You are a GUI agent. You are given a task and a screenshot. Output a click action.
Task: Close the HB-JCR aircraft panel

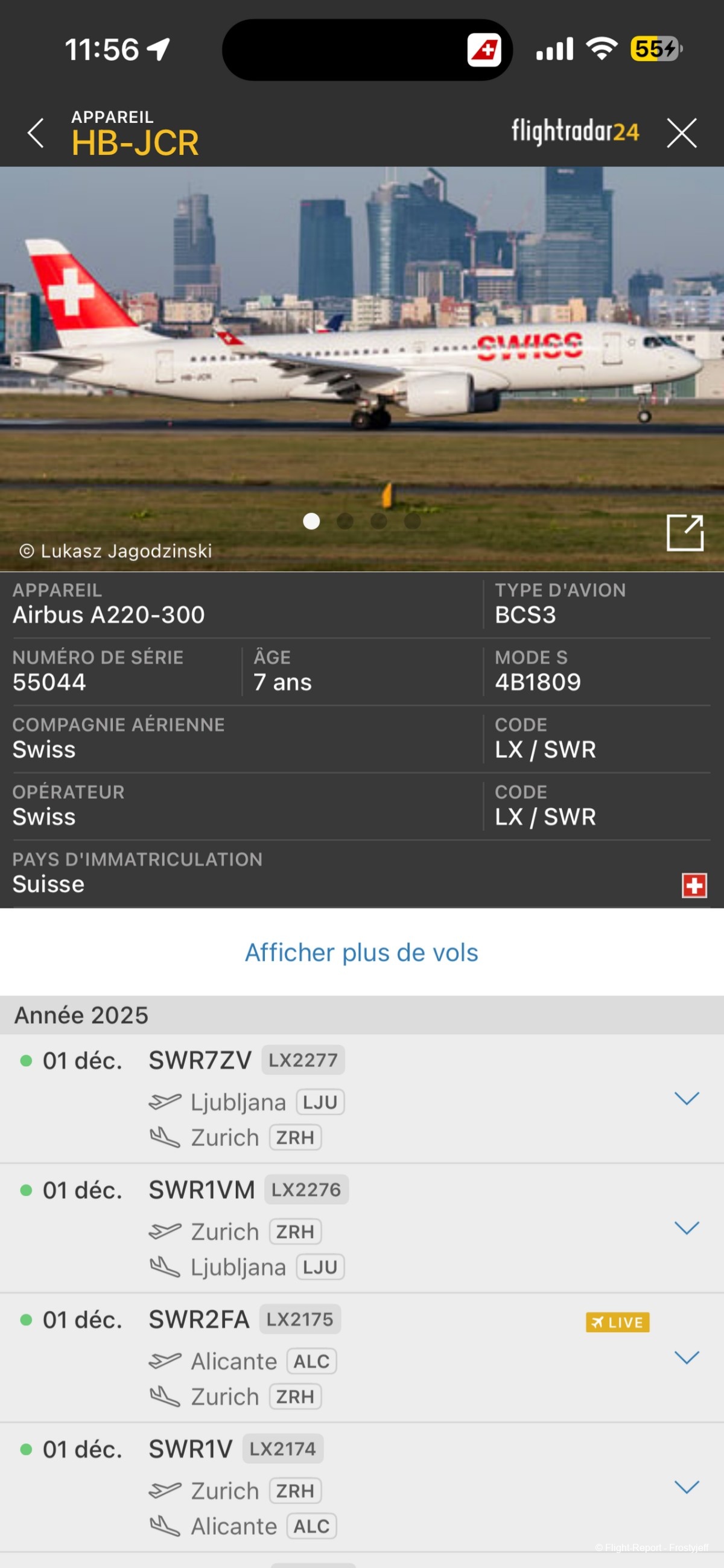coord(681,133)
